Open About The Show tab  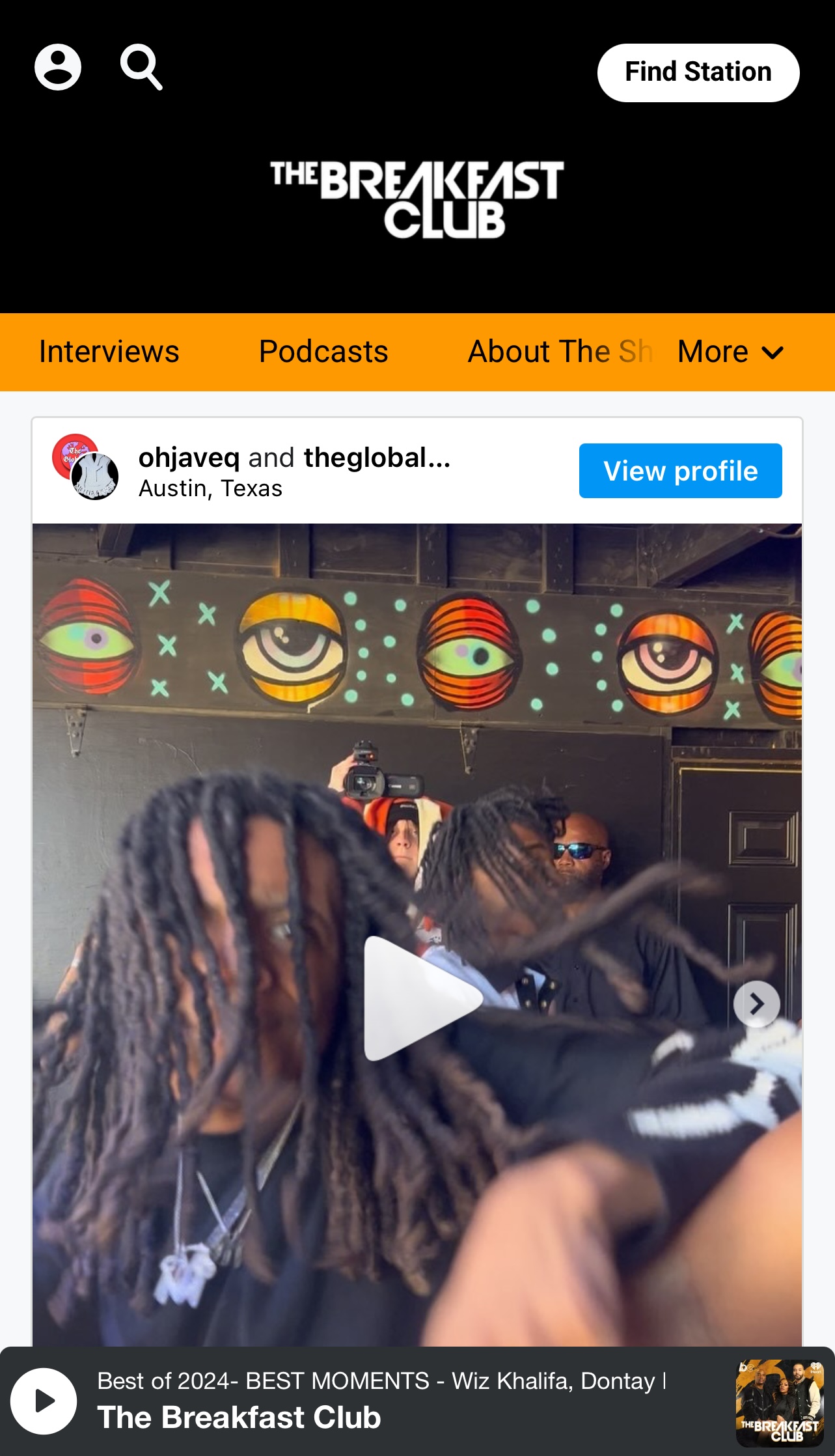pyautogui.click(x=559, y=352)
